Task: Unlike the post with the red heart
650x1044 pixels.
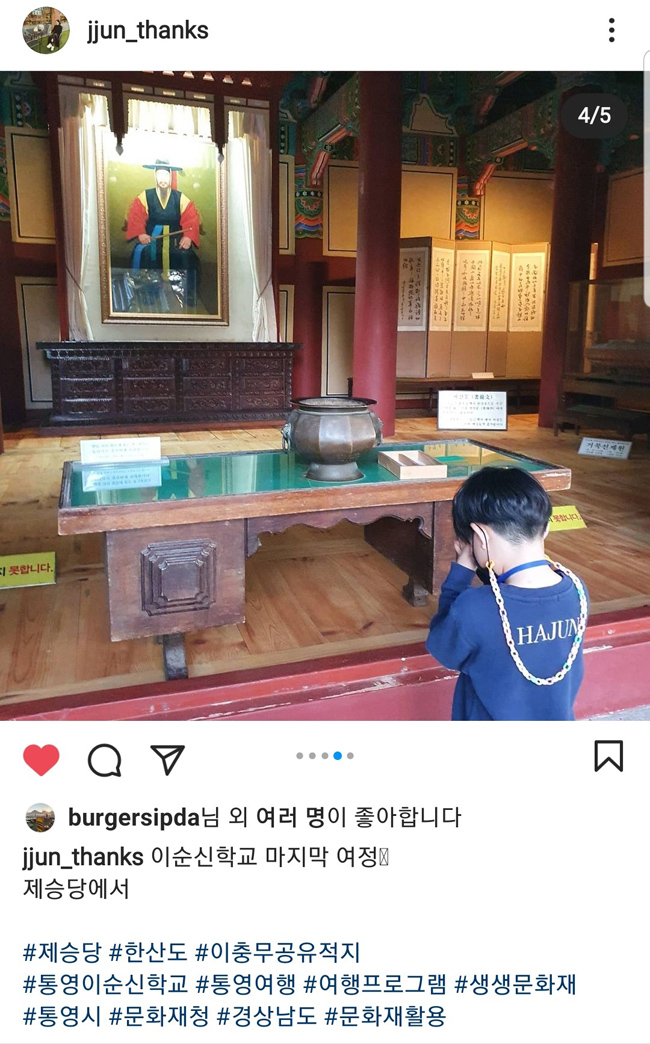Action: [41, 760]
